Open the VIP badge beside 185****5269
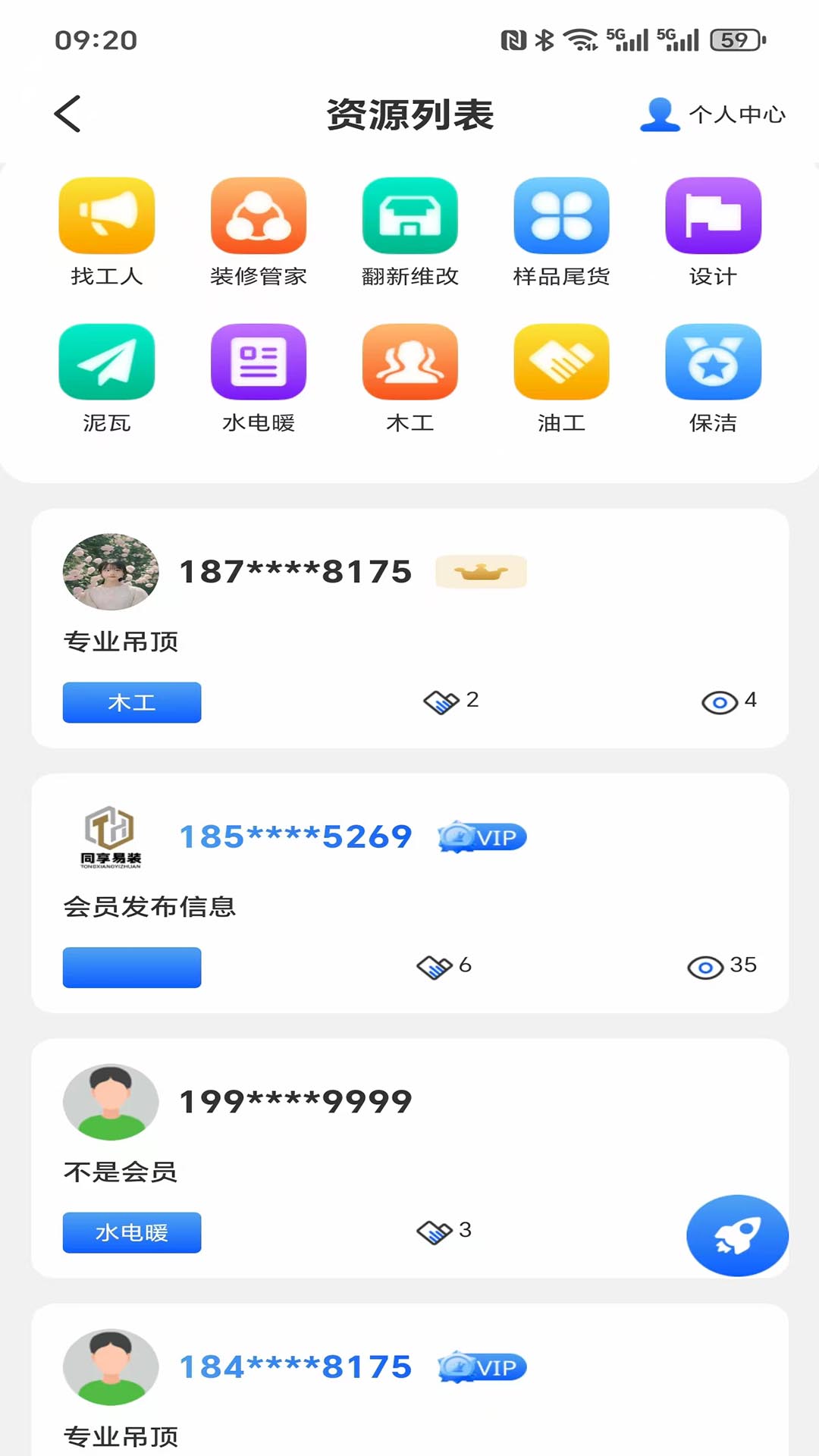 pos(483,837)
